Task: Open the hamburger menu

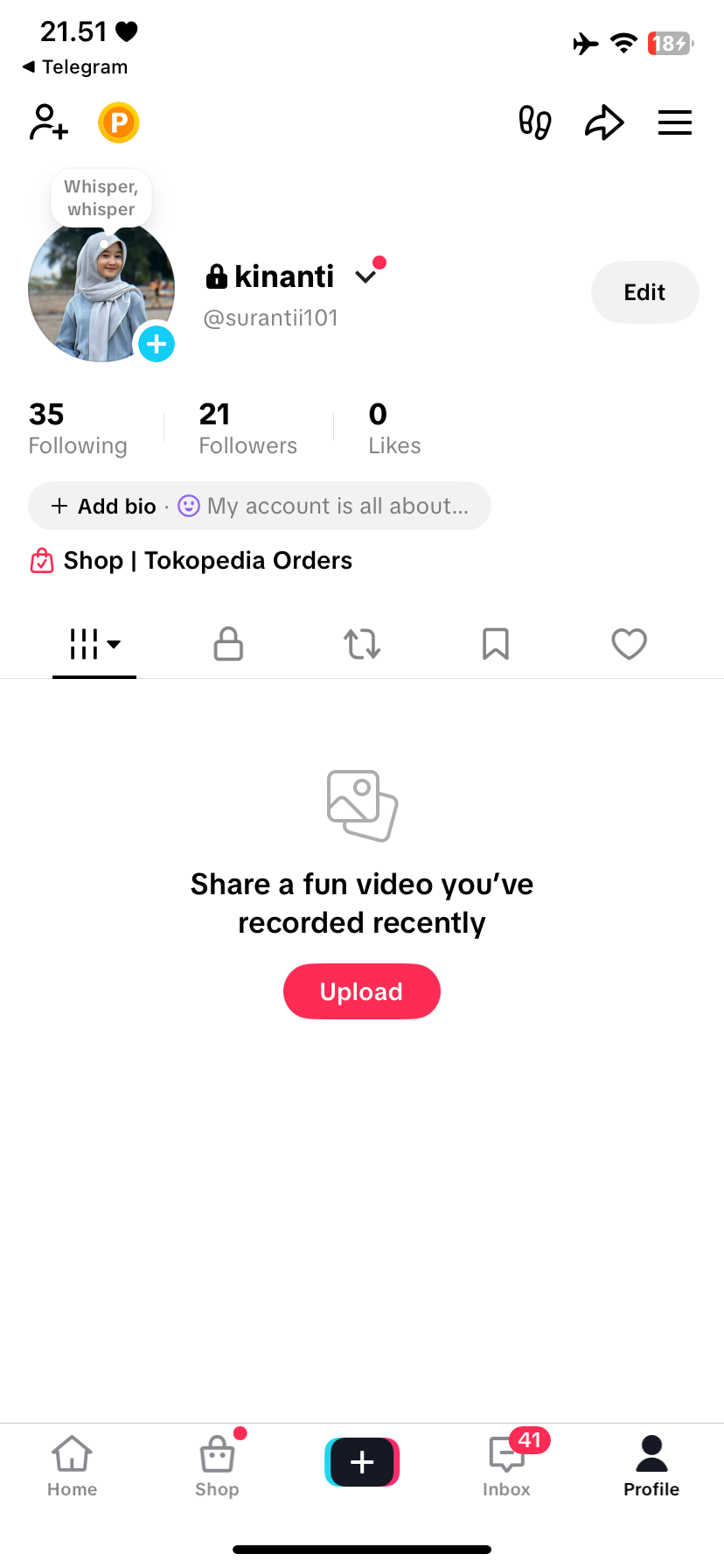Action: (674, 122)
